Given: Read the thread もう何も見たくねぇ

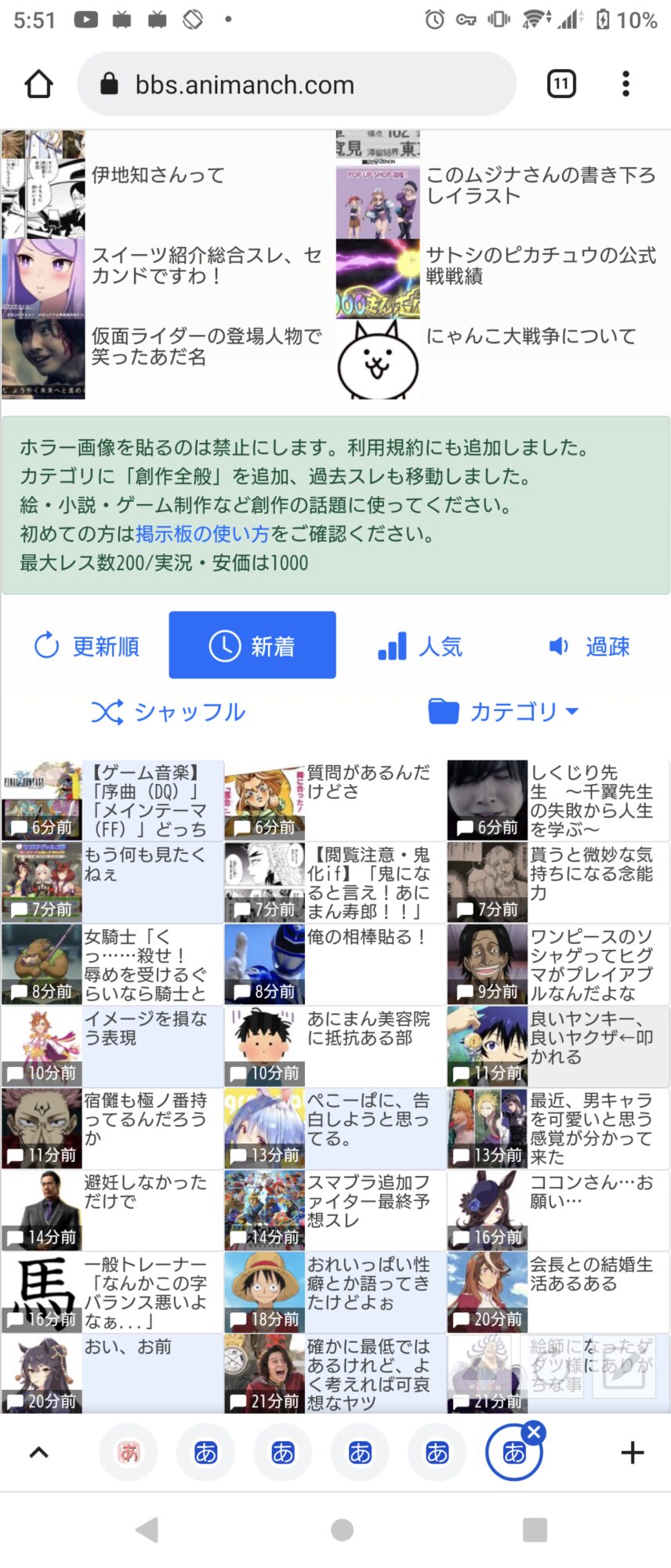Looking at the screenshot, I should click(x=145, y=863).
